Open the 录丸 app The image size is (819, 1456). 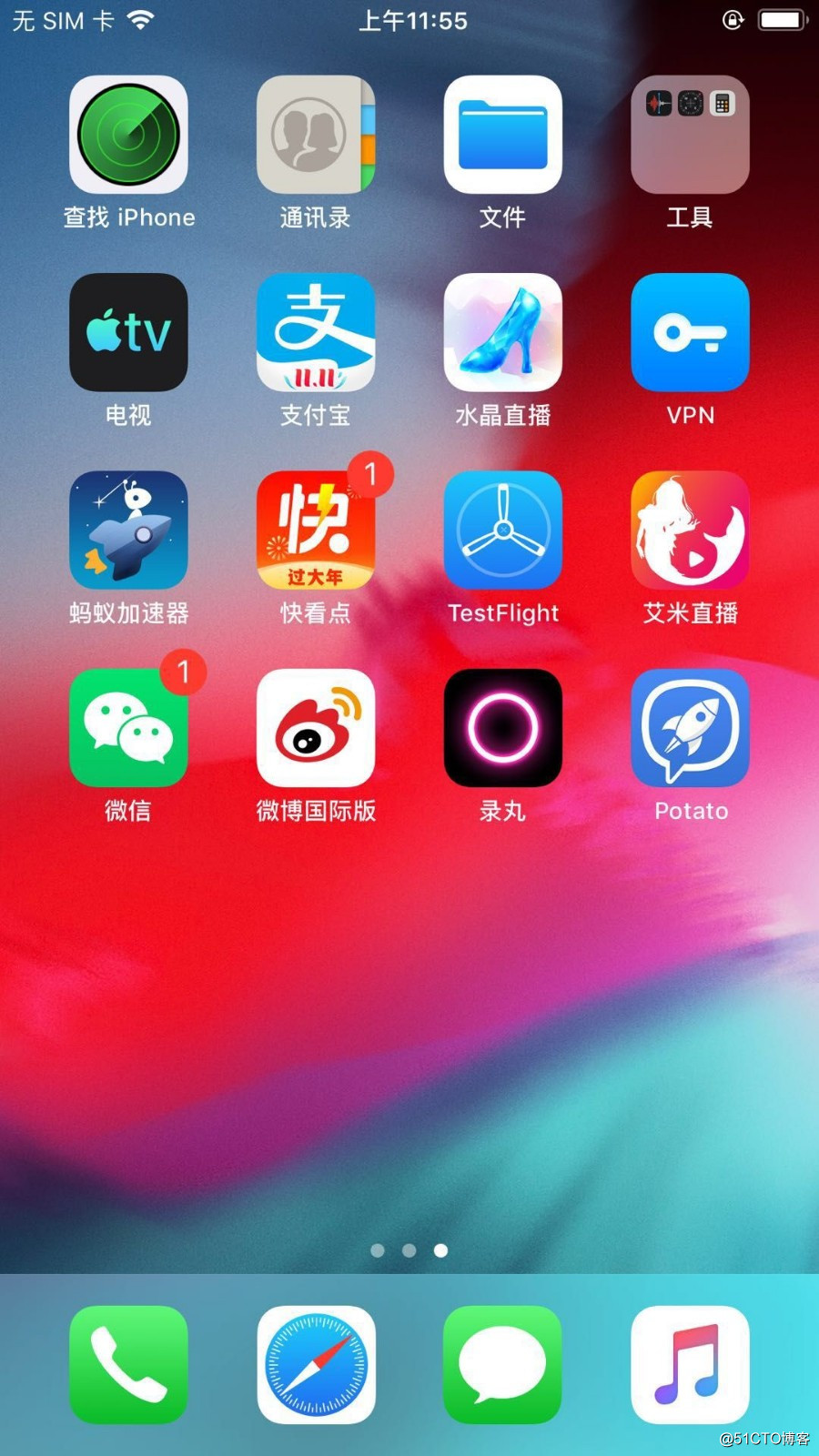pos(502,728)
